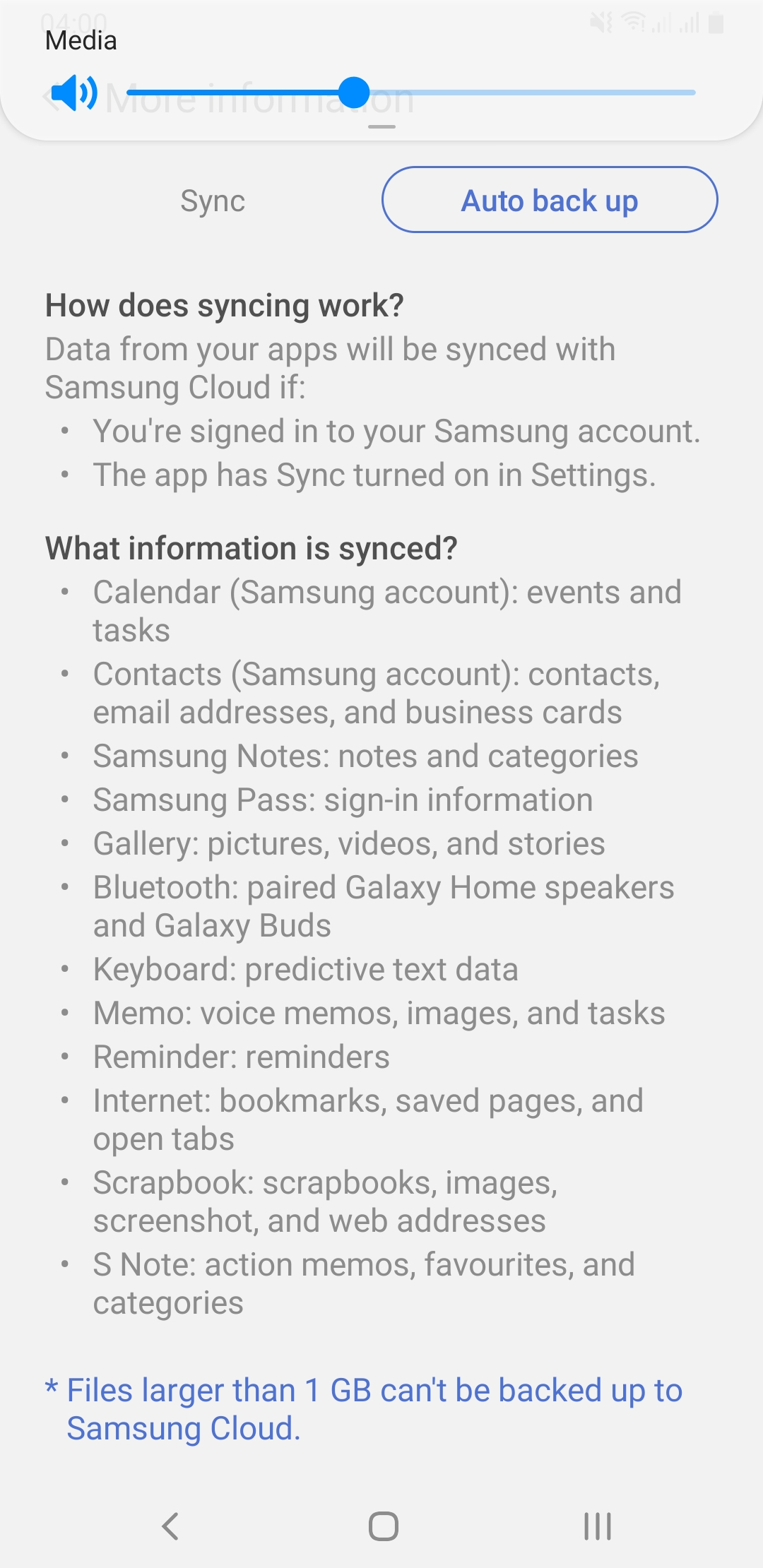The height and width of the screenshot is (1568, 763).
Task: Switch to the Sync tab
Action: 213,201
